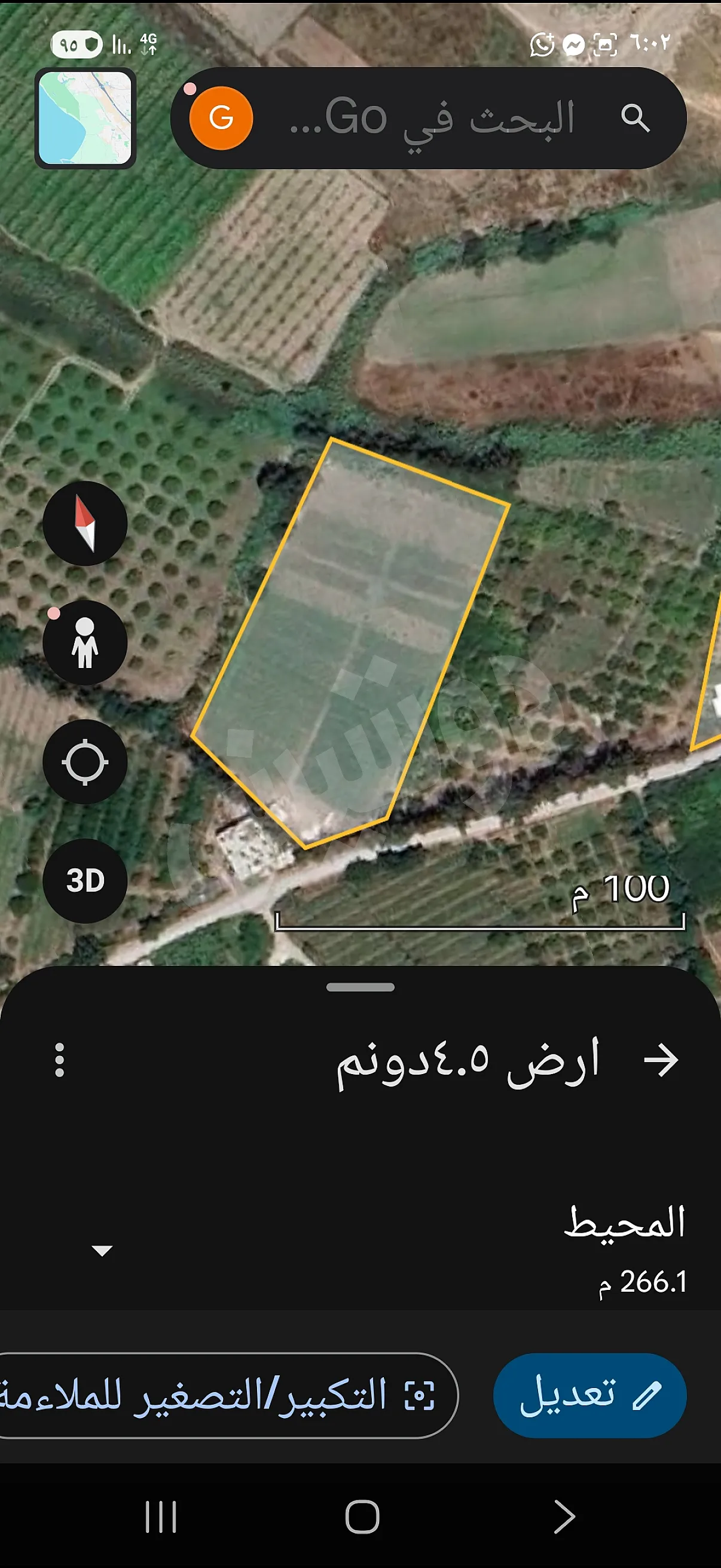Screen dimensions: 721x1568
Task: Tap the WhatsApp notification icon in status bar
Action: [x=541, y=44]
